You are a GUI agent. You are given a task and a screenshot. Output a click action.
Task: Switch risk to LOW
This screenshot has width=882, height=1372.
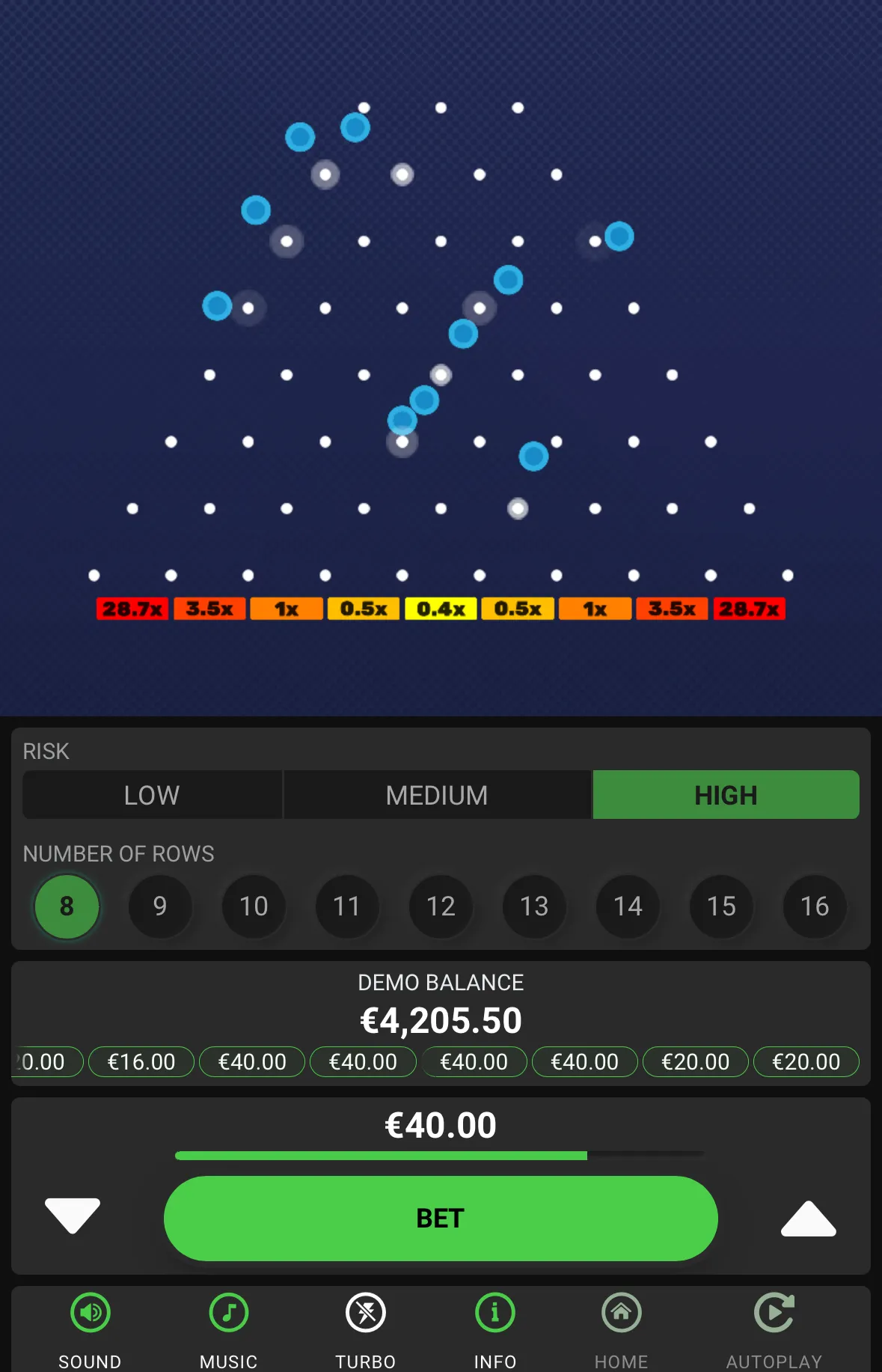point(151,795)
